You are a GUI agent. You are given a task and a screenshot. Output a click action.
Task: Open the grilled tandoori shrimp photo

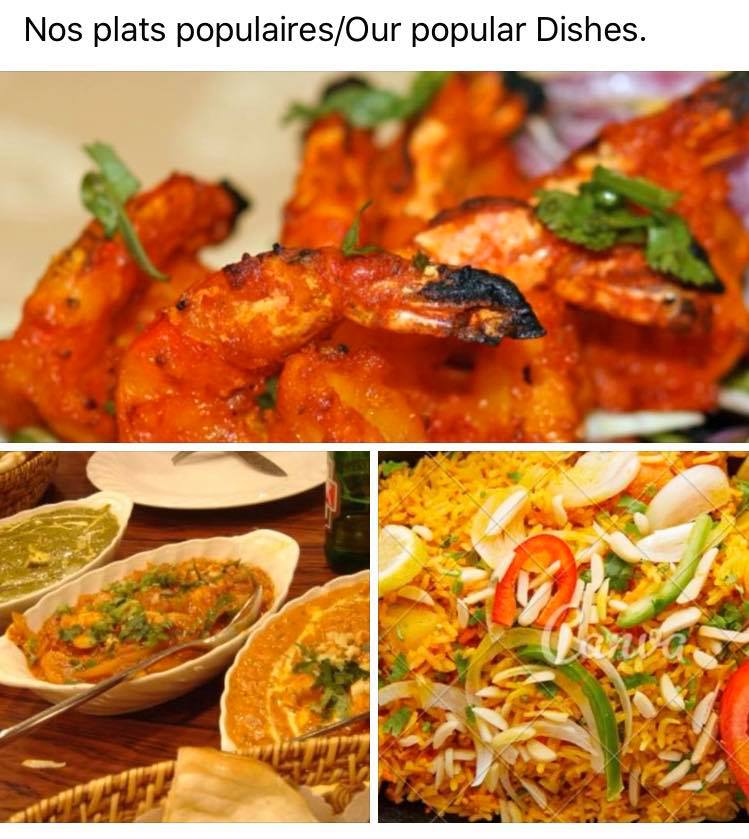click(x=374, y=257)
